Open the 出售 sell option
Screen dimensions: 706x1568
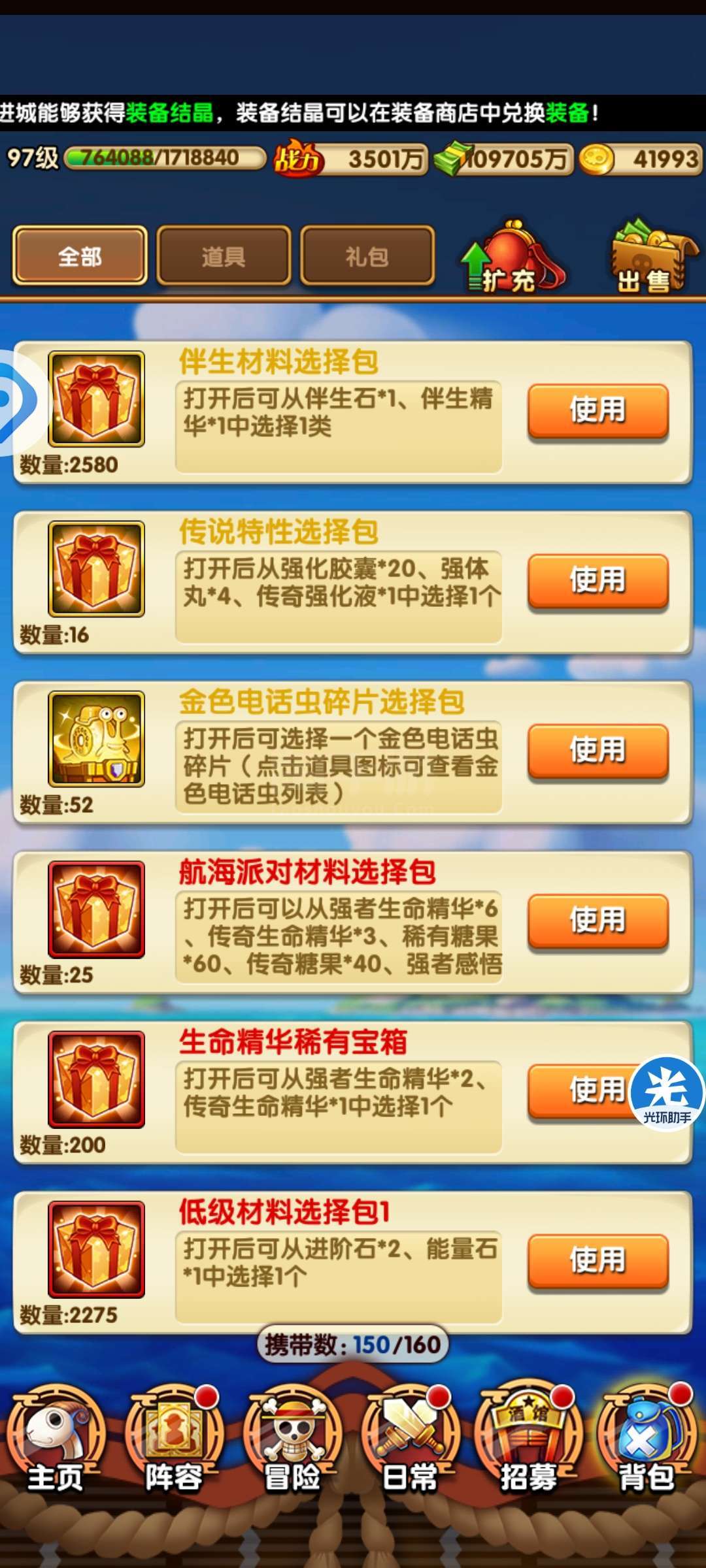[x=654, y=257]
